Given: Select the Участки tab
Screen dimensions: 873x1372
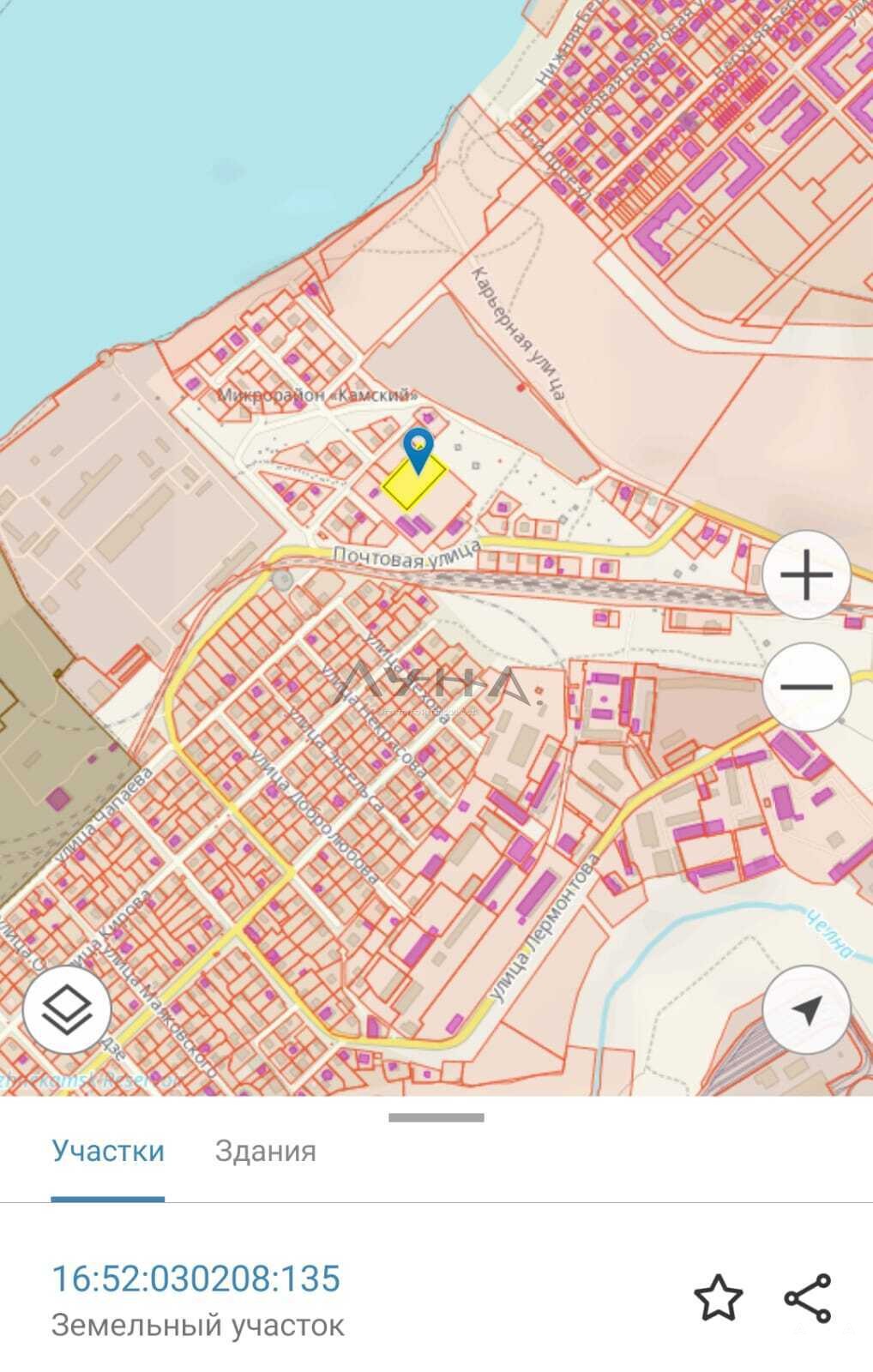Looking at the screenshot, I should pyautogui.click(x=108, y=1151).
